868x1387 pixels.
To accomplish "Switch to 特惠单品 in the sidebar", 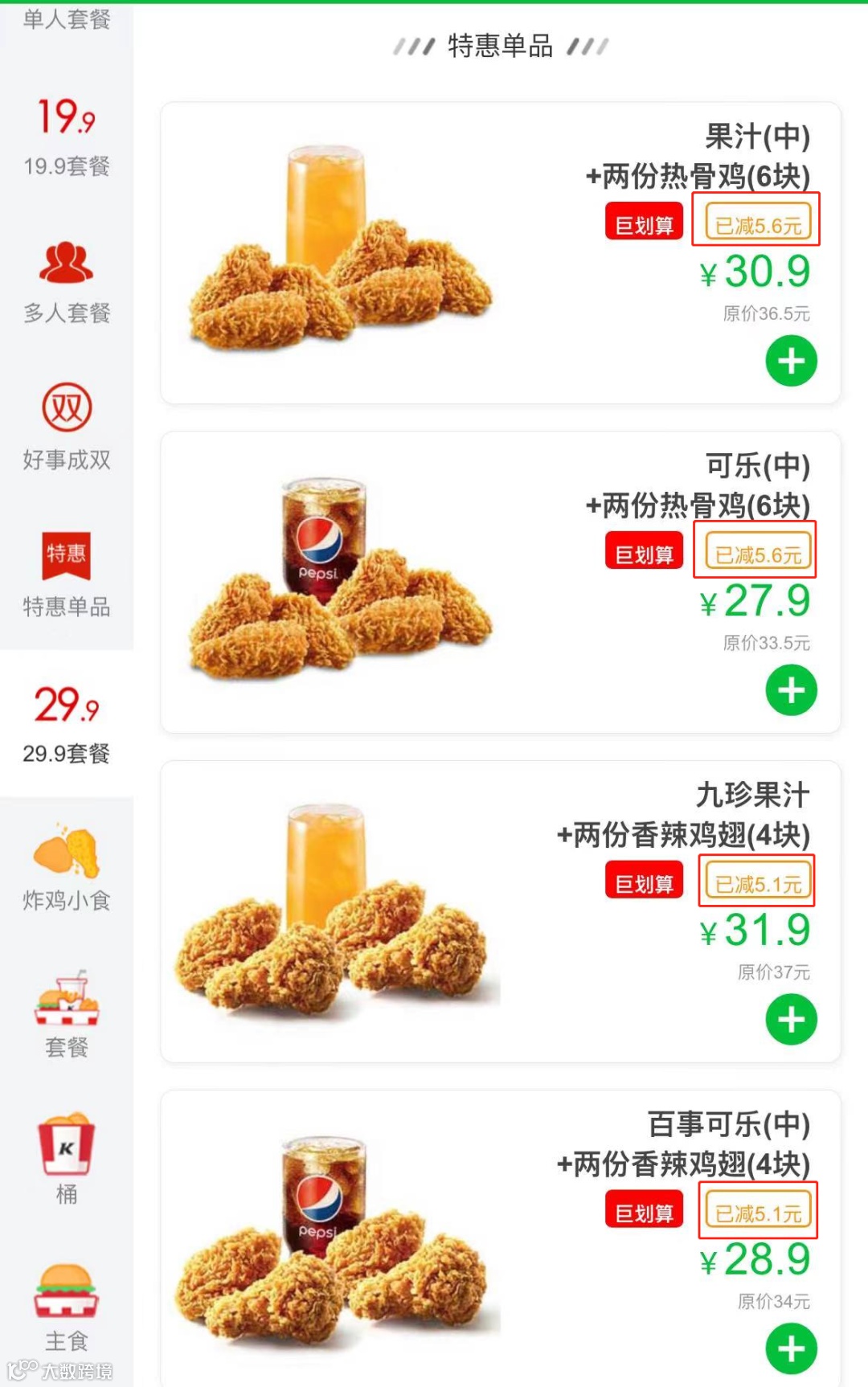I will pos(67,575).
